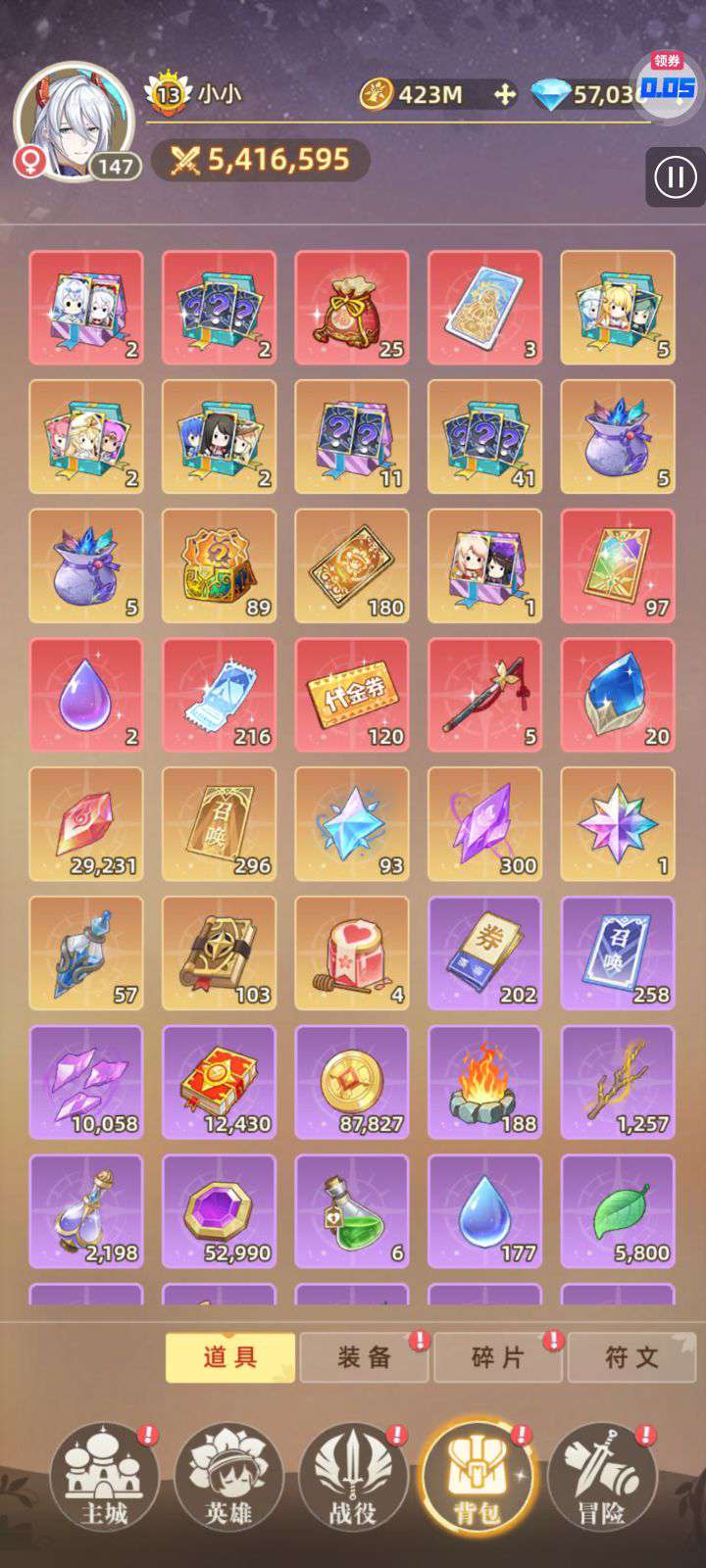Select the campfire item with 188
The width and height of the screenshot is (706, 1568).
point(484,1082)
